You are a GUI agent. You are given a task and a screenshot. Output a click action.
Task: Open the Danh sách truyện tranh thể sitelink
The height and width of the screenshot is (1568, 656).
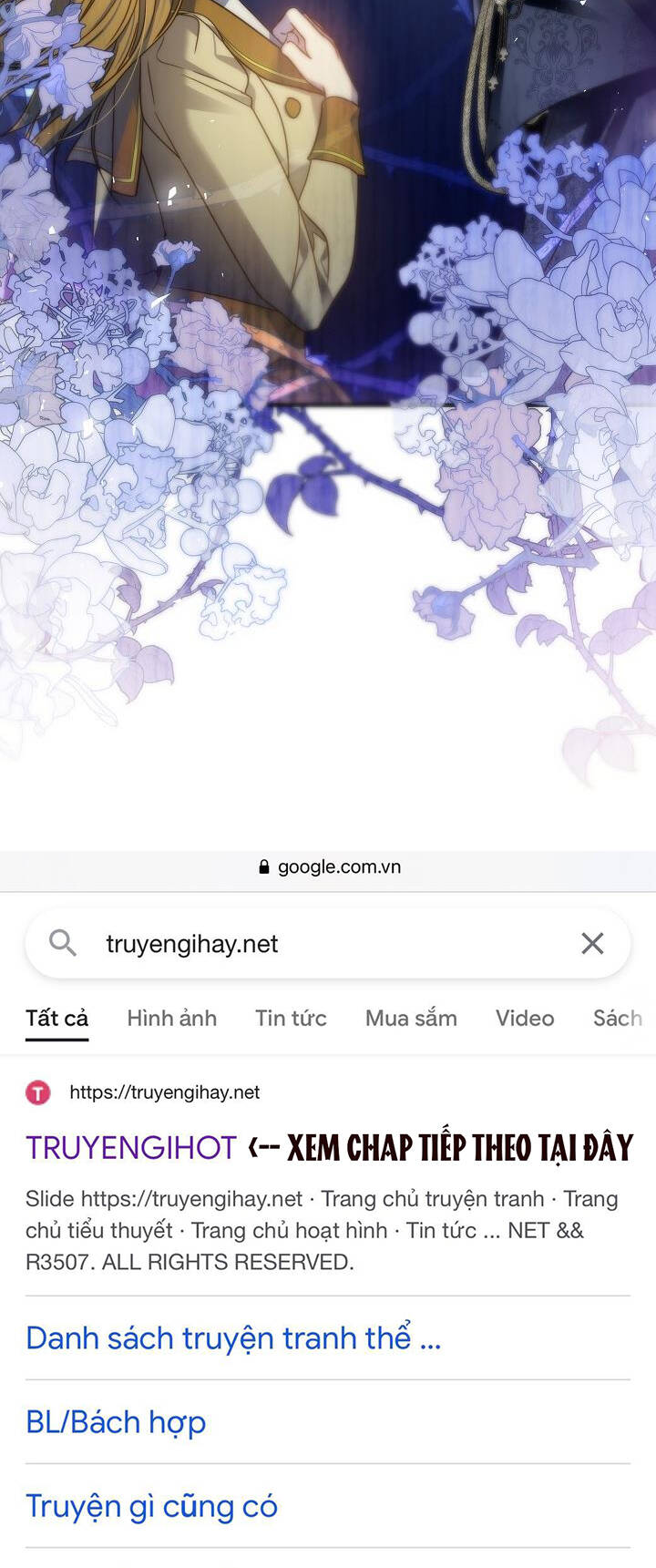coord(233,1337)
